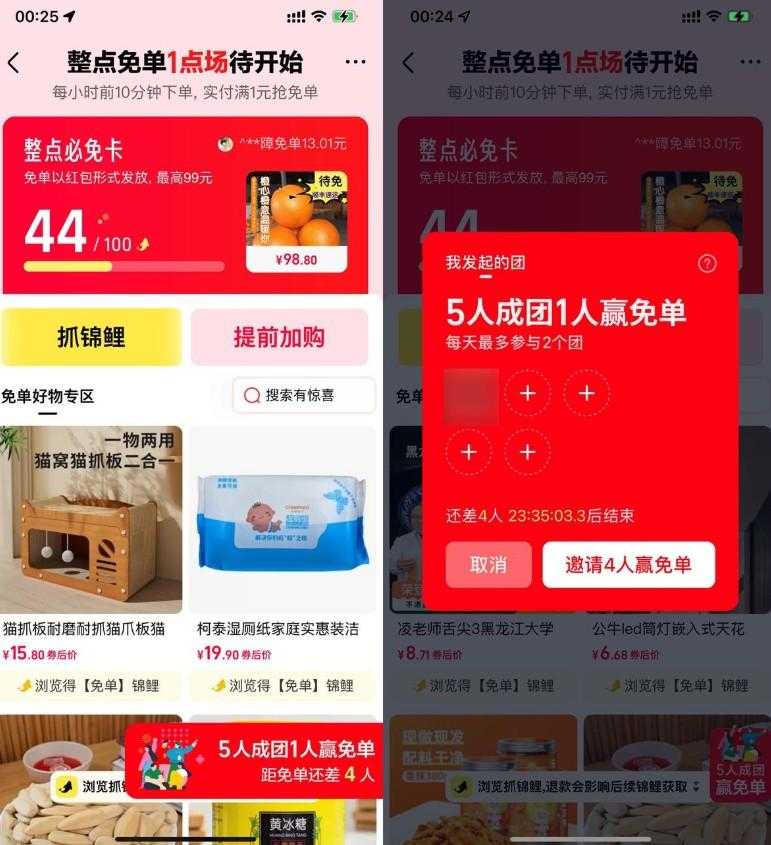The width and height of the screenshot is (771, 845).
Task: Tap 浏览得【免单】锦鲤 under the ¥19.90 wet wipes
Action: [282, 686]
